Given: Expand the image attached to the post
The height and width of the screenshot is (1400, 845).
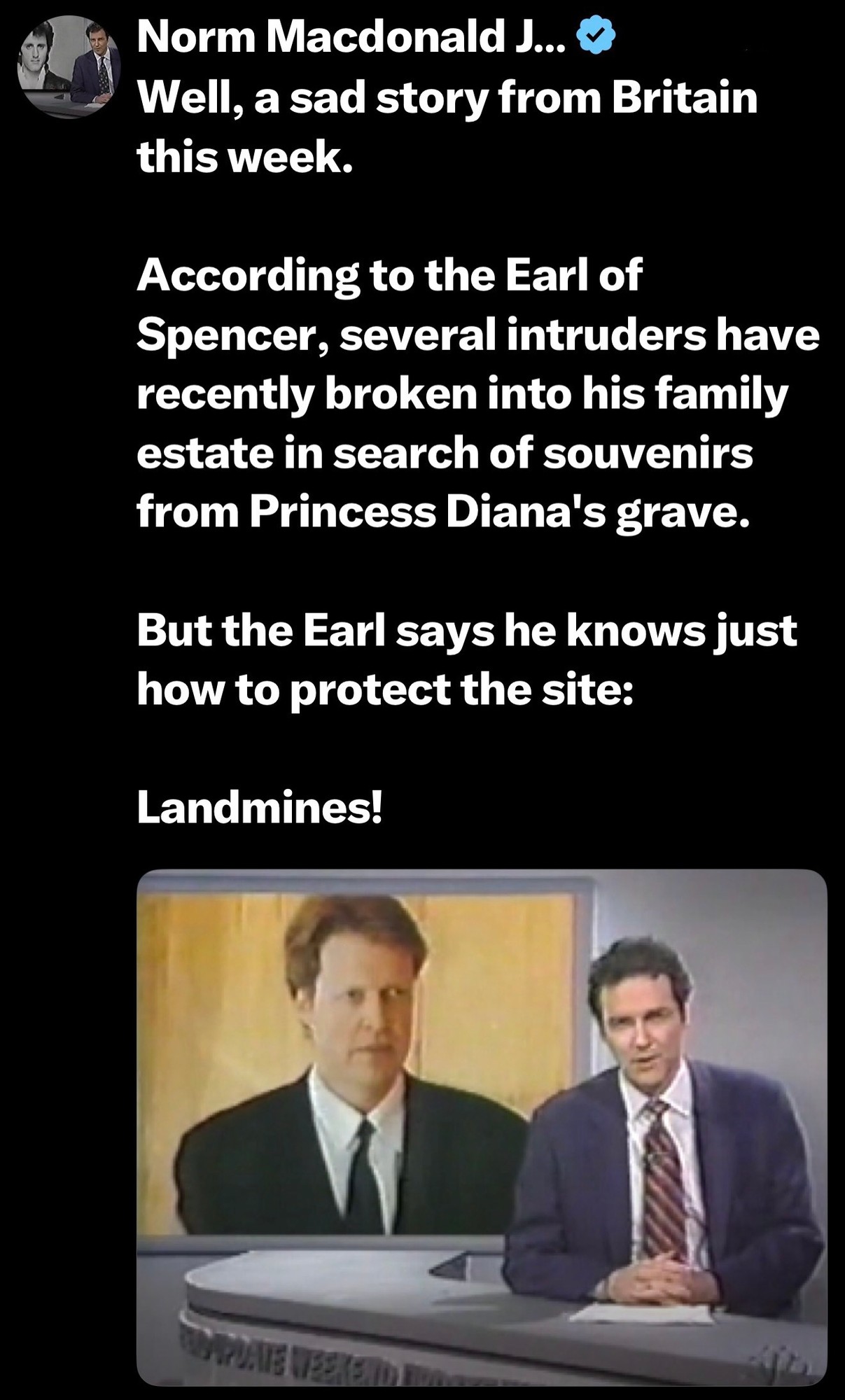Looking at the screenshot, I should 482,1127.
